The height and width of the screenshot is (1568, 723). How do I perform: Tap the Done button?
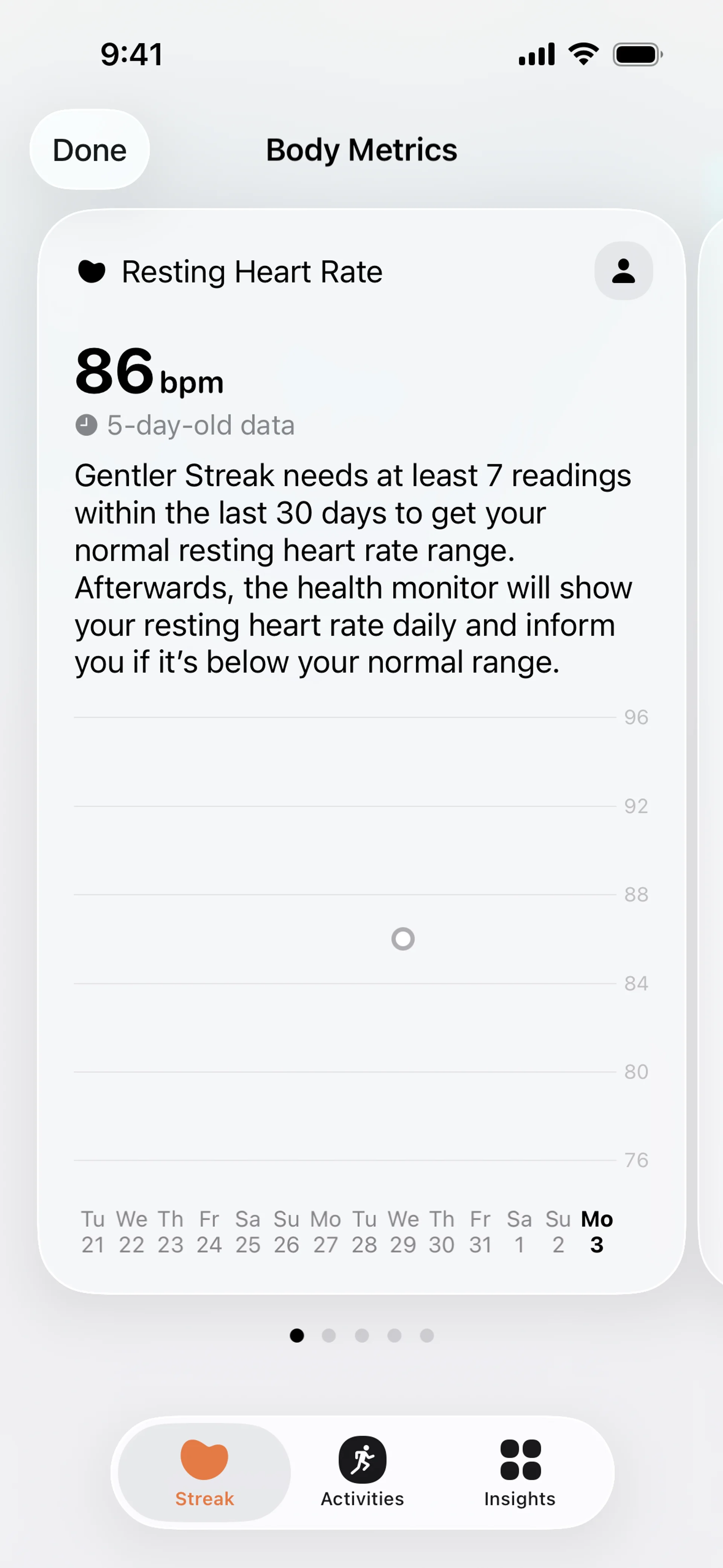pos(90,150)
